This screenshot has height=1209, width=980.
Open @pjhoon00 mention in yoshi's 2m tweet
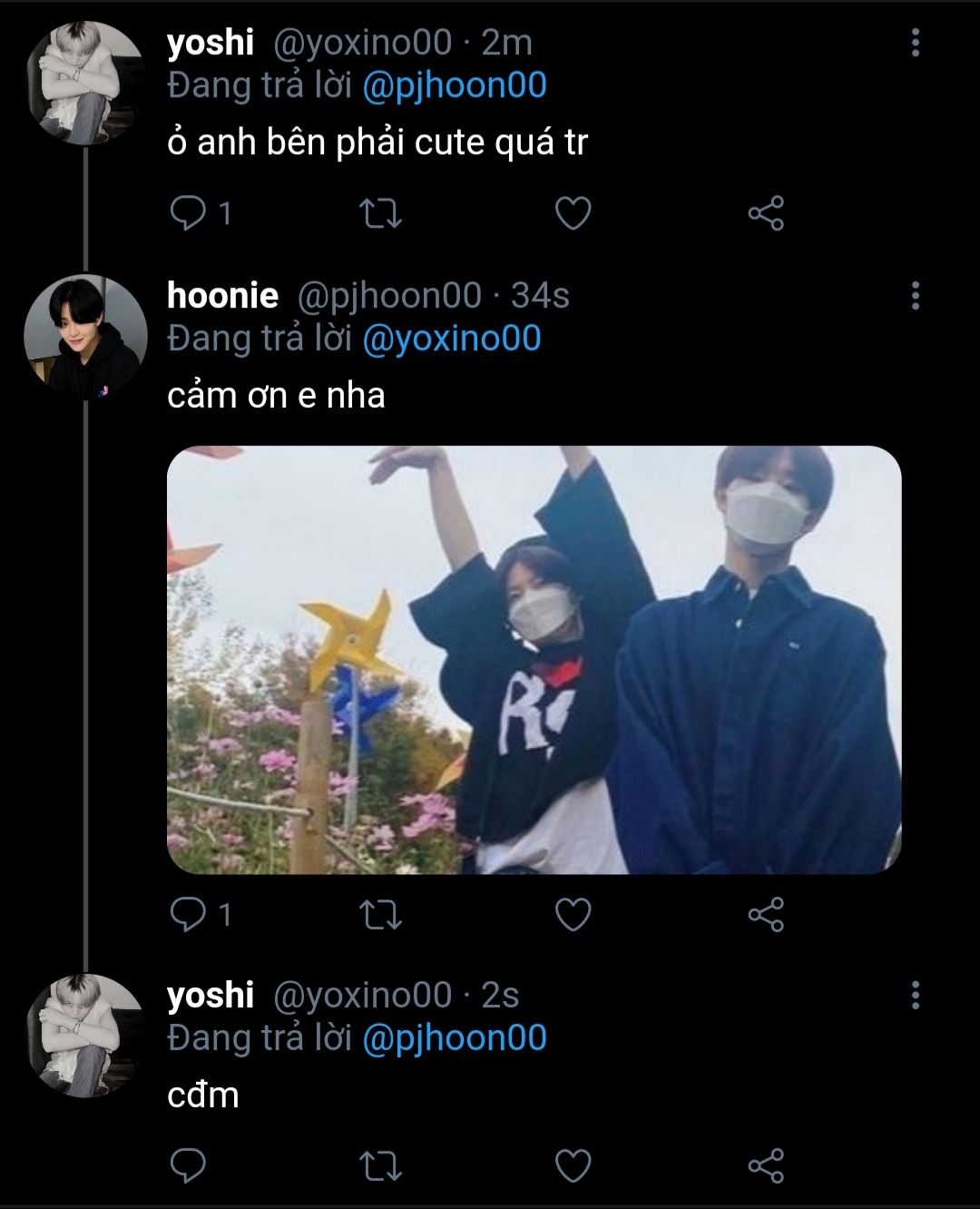click(x=454, y=86)
